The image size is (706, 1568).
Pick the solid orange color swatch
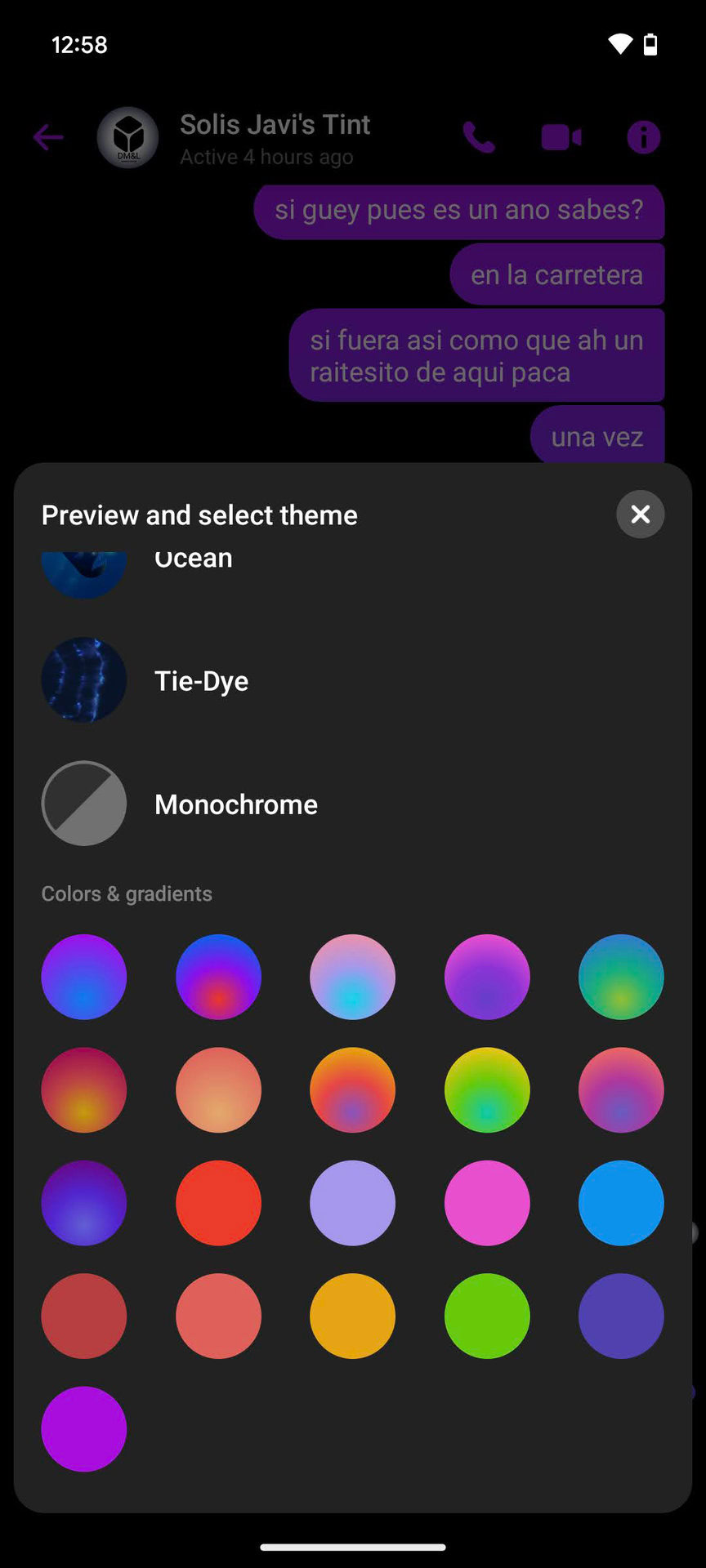click(352, 1315)
